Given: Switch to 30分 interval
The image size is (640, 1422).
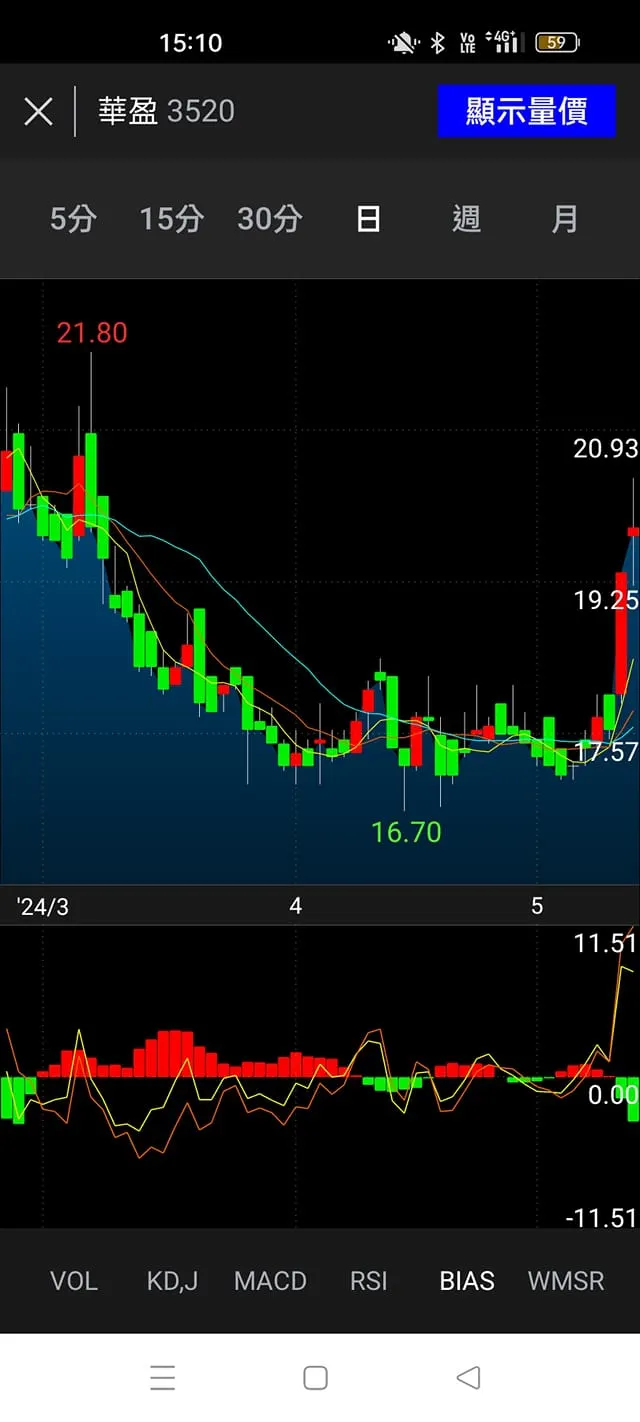Looking at the screenshot, I should [269, 218].
